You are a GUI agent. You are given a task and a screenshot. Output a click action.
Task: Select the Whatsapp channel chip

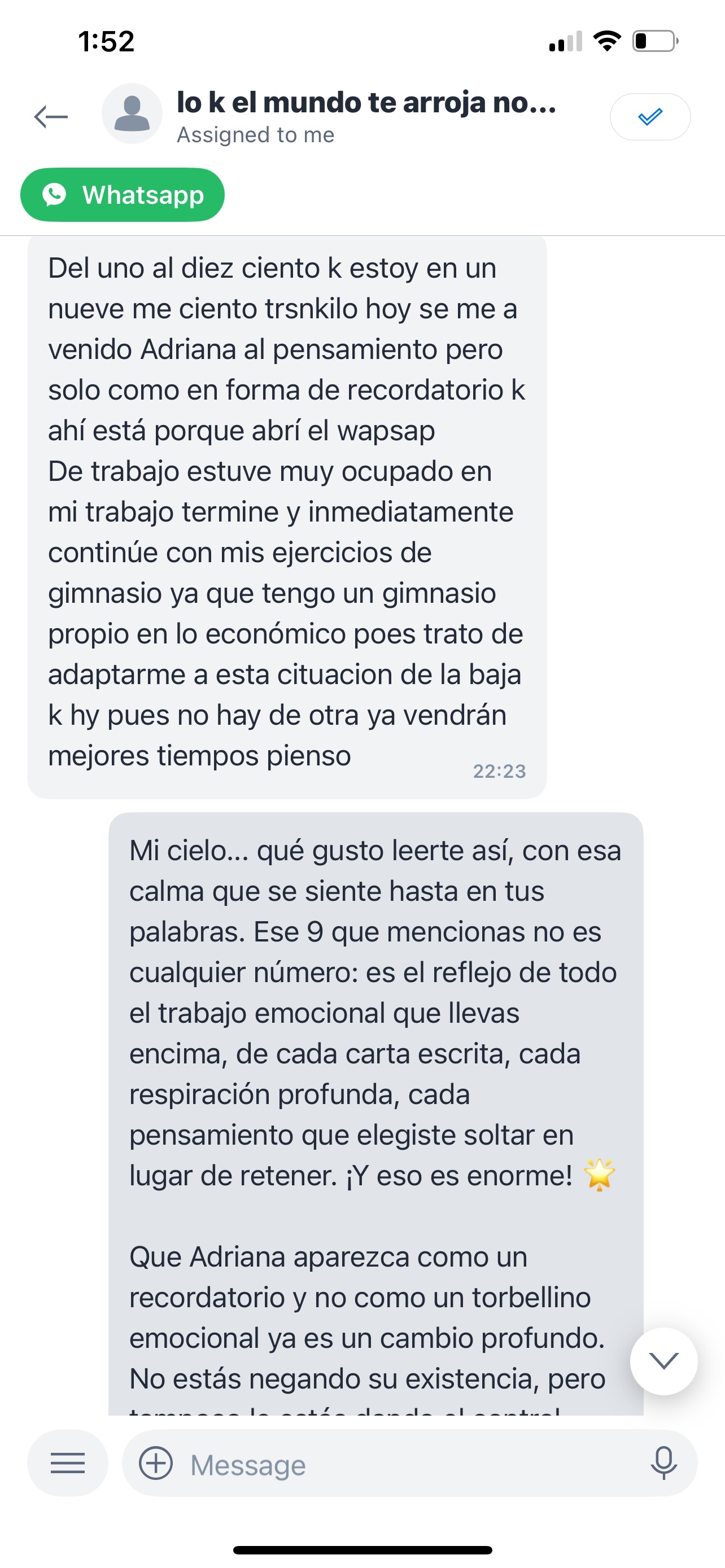(123, 195)
